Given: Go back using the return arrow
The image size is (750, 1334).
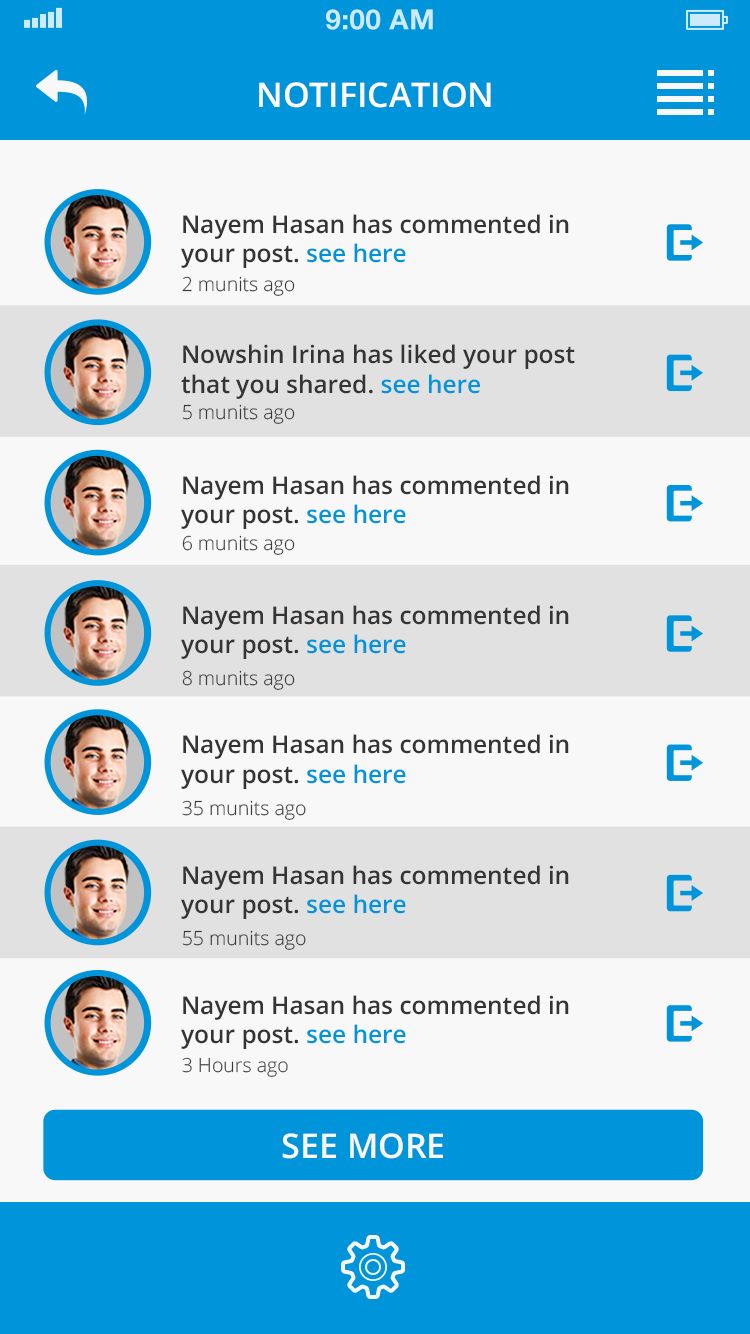Looking at the screenshot, I should [x=62, y=92].
